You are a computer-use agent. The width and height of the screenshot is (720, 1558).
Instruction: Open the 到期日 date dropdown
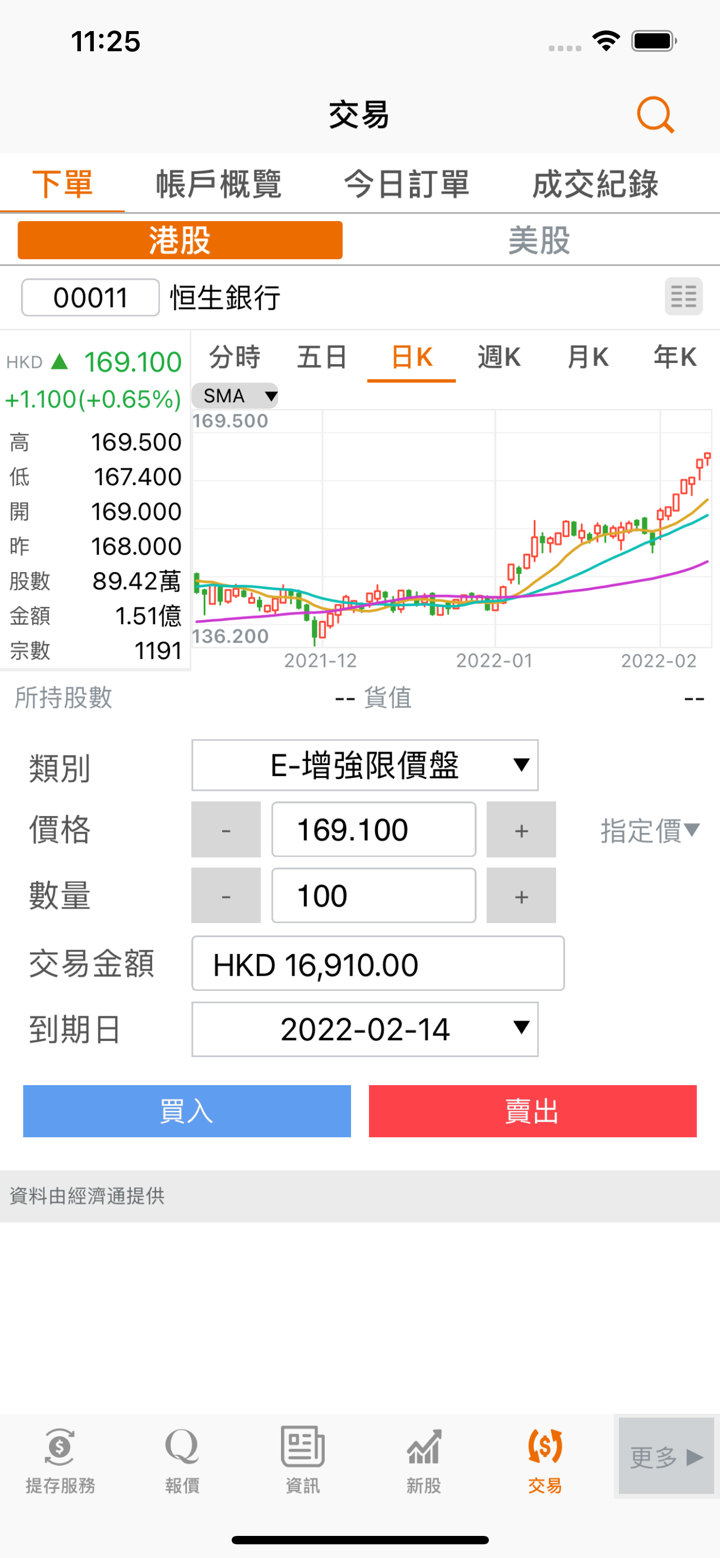point(365,1029)
